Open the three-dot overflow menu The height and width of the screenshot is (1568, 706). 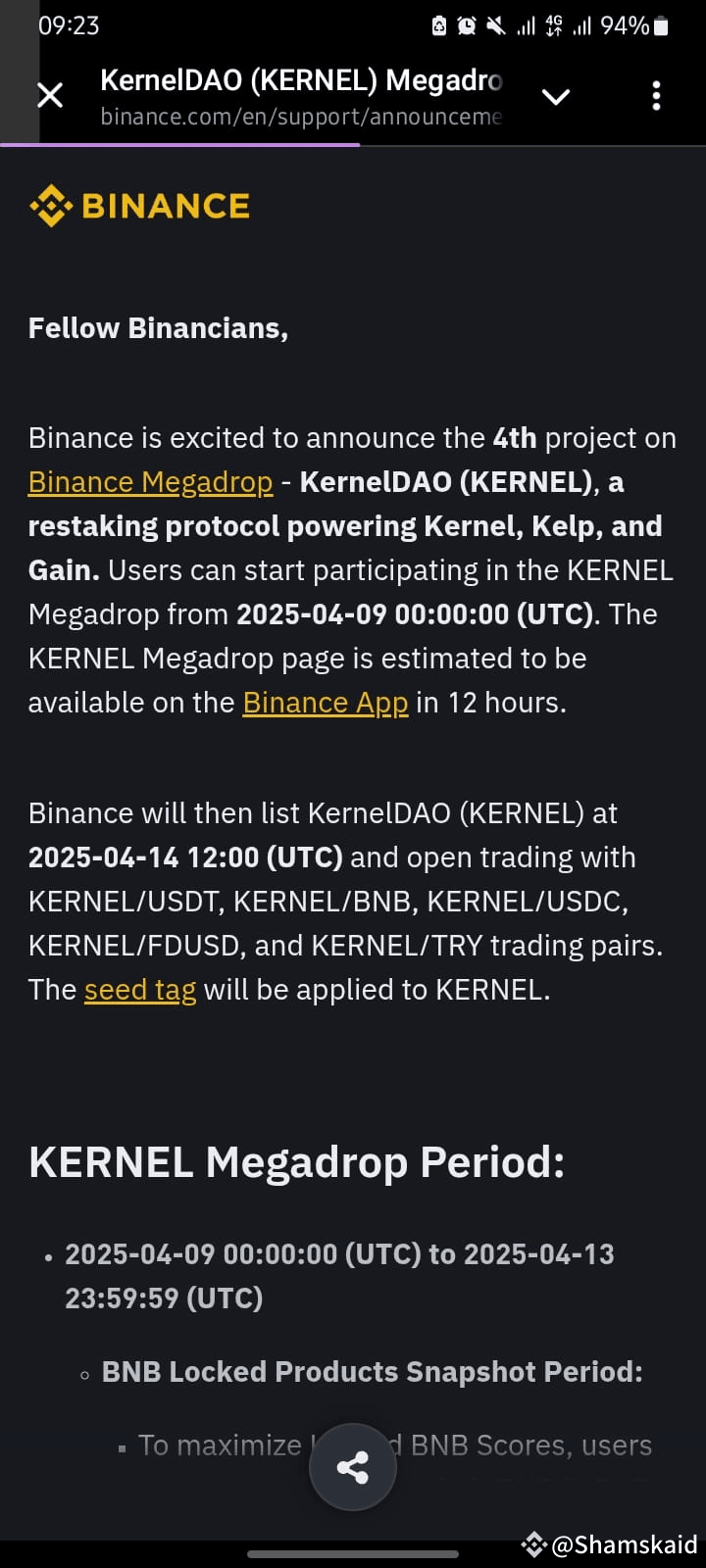(x=656, y=95)
